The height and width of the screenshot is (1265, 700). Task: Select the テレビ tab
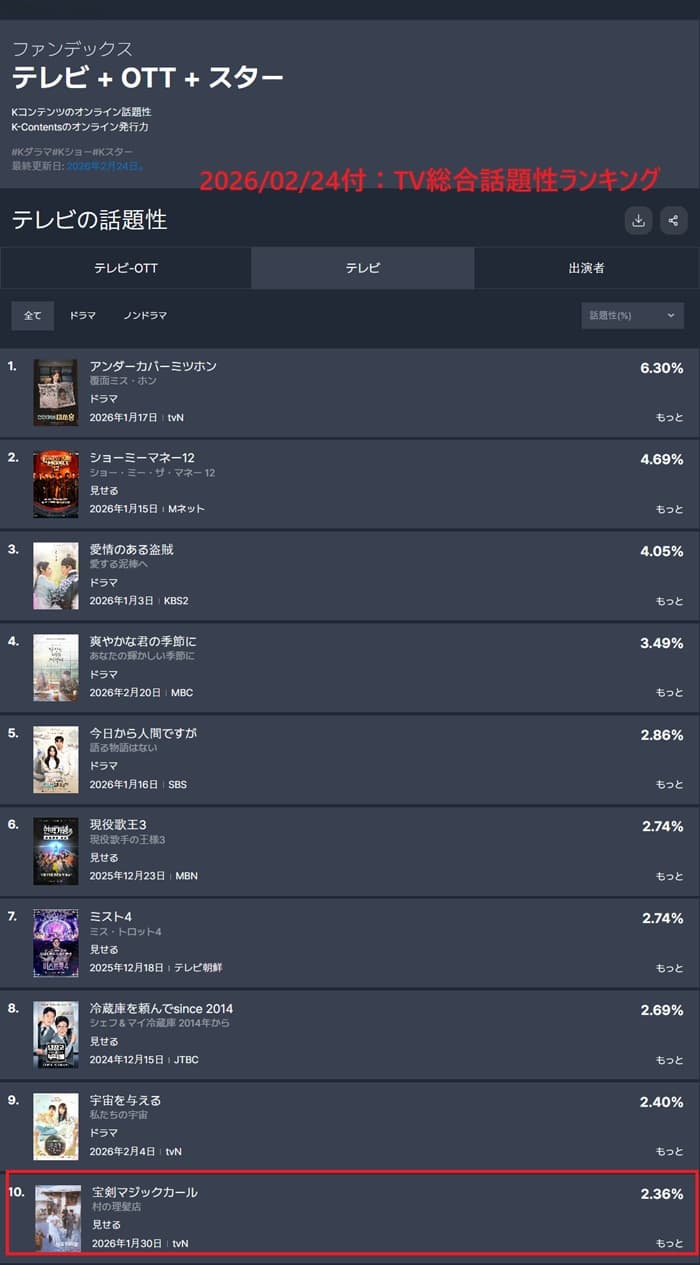pos(362,268)
